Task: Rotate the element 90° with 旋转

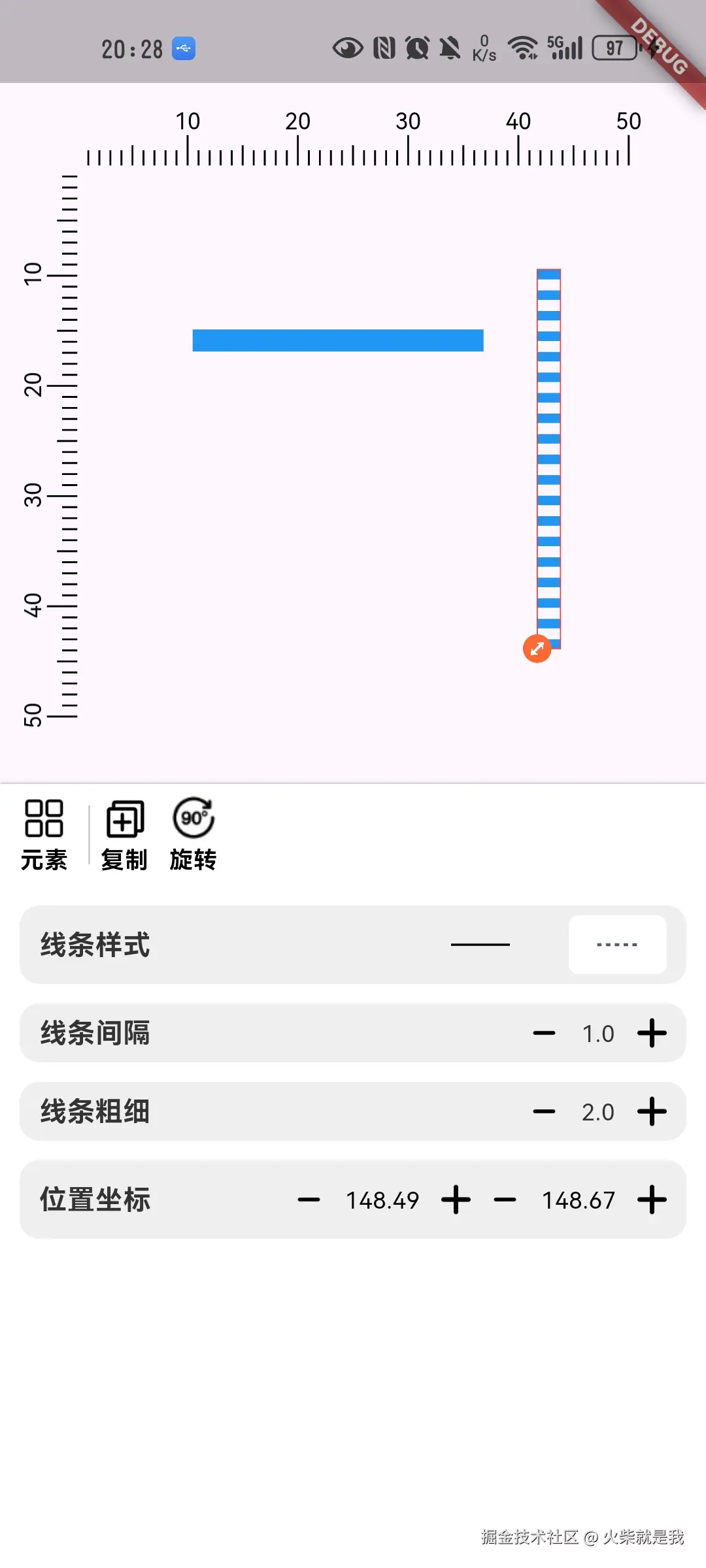Action: point(193,834)
